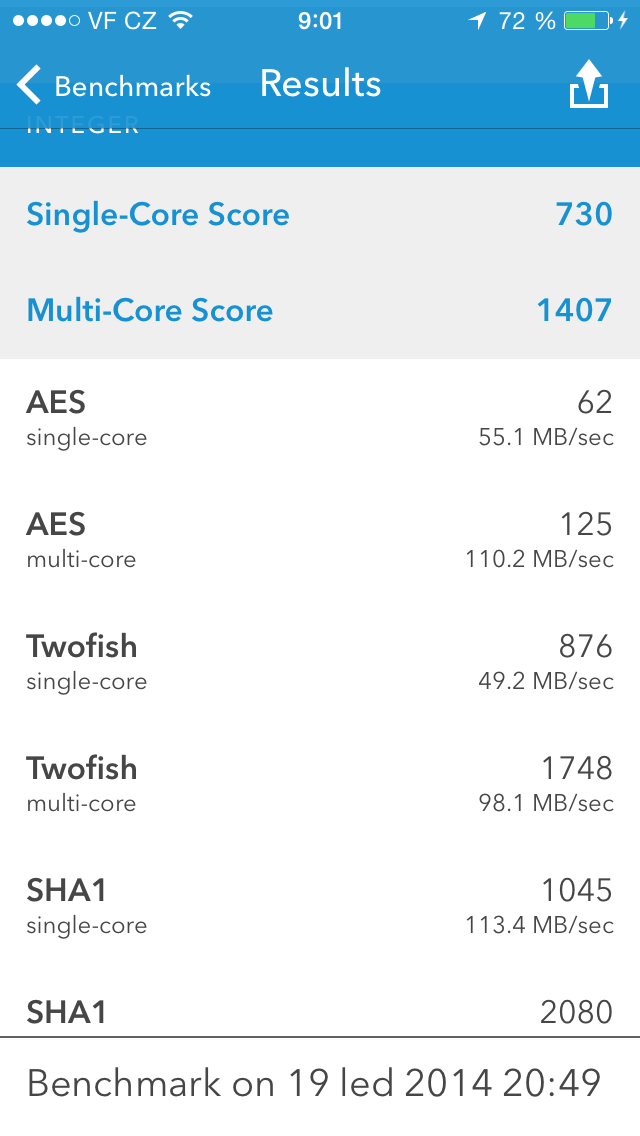Go back to Benchmarks
640x1136 pixels.
pos(112,86)
